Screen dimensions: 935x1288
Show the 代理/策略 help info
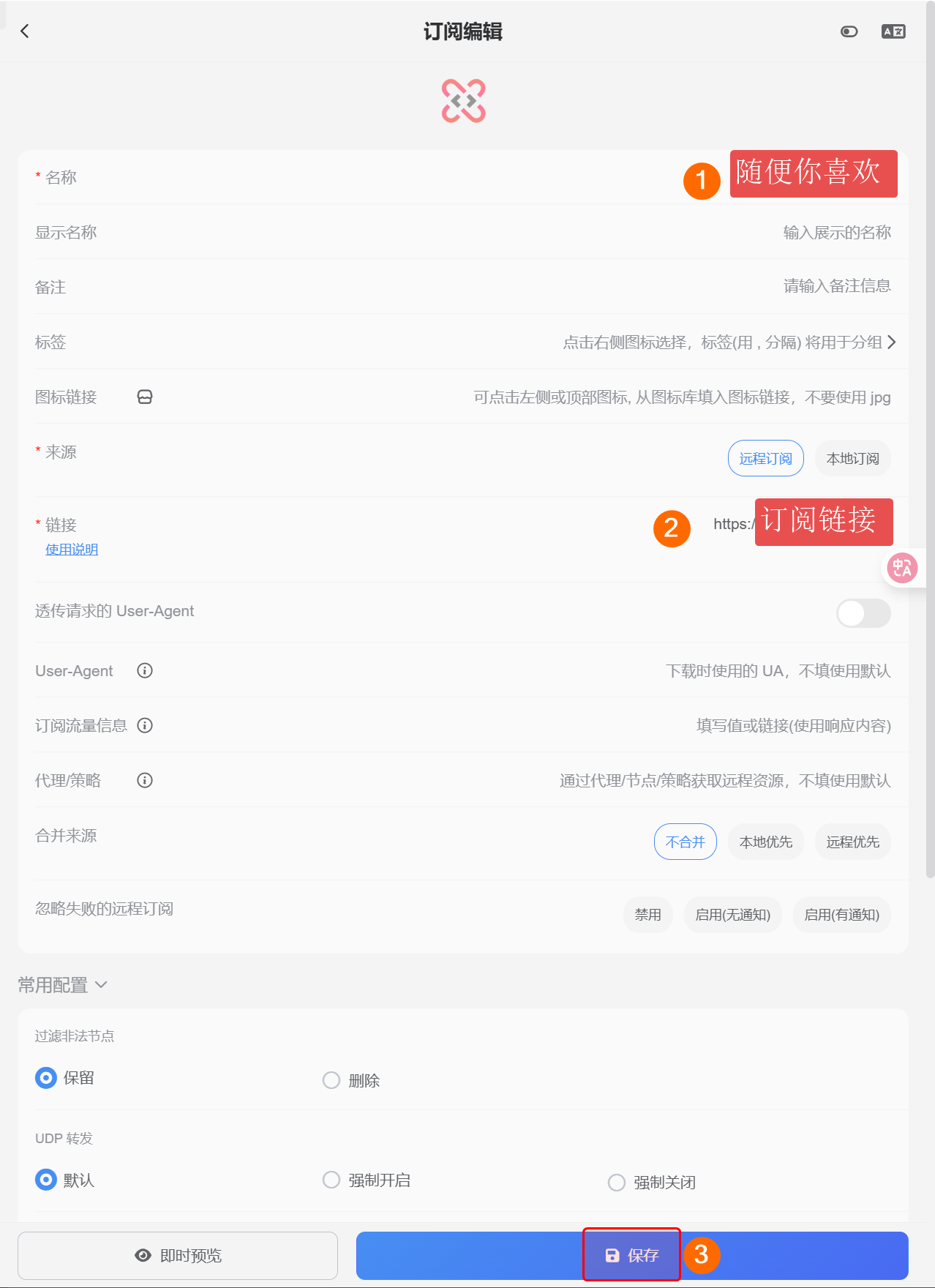pos(145,780)
